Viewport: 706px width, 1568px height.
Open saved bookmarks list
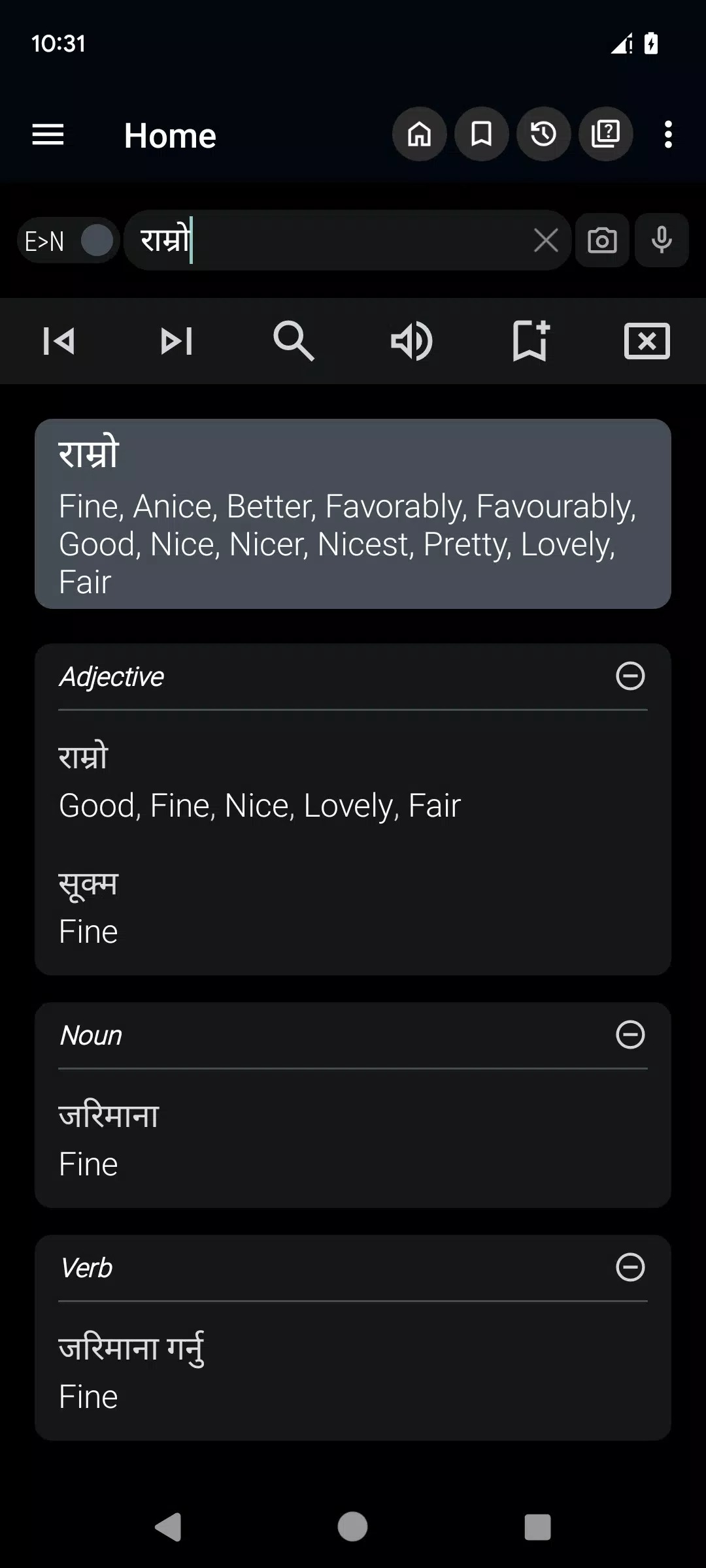[x=481, y=135]
